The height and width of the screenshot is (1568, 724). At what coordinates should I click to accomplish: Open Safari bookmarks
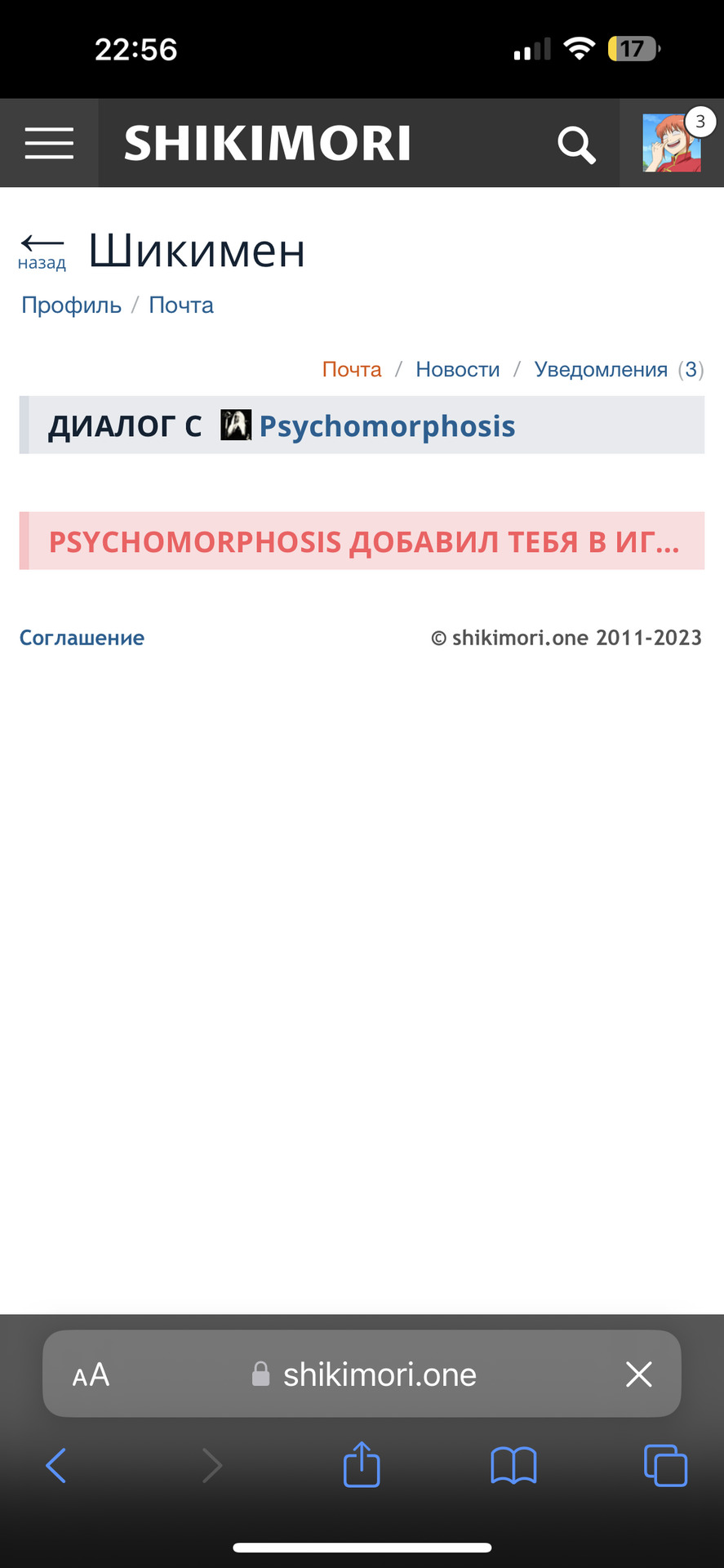tap(513, 1465)
